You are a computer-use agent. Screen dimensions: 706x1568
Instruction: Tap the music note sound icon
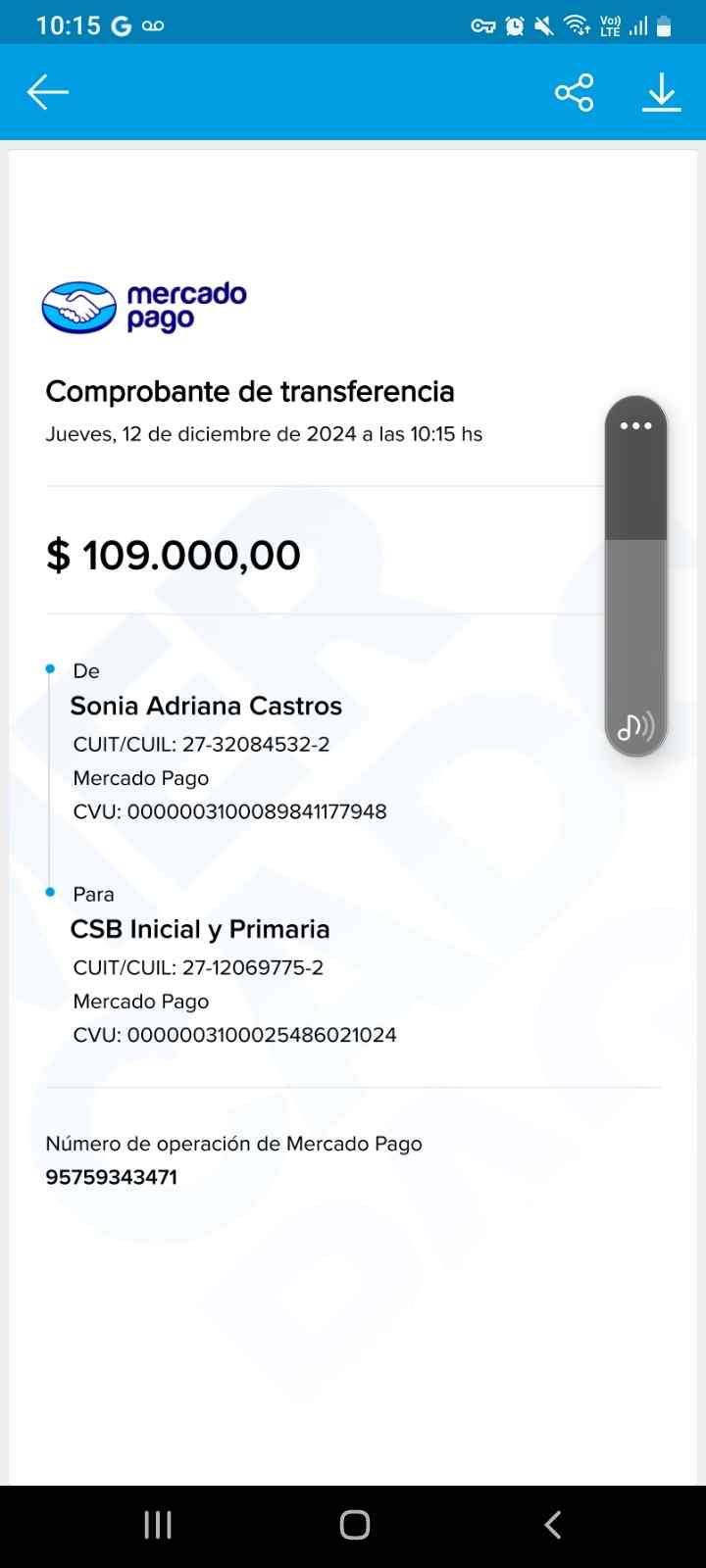click(x=635, y=727)
